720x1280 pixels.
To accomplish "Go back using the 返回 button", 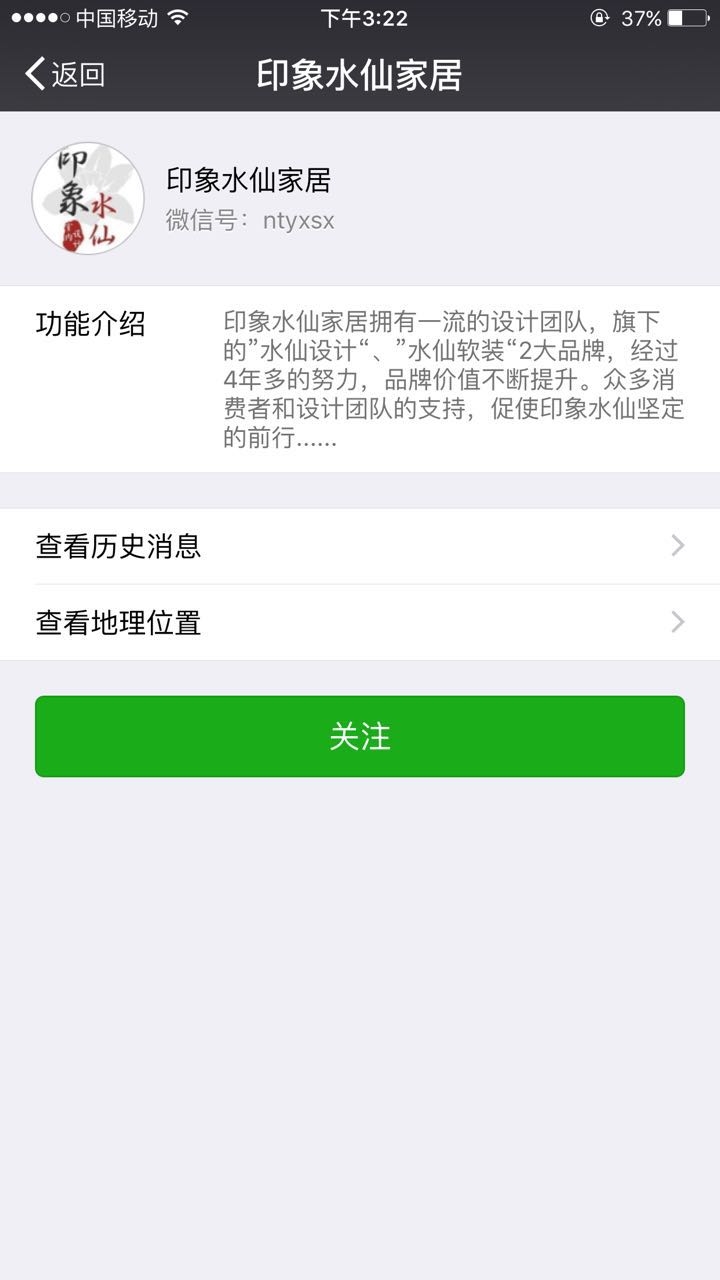I will tap(65, 75).
